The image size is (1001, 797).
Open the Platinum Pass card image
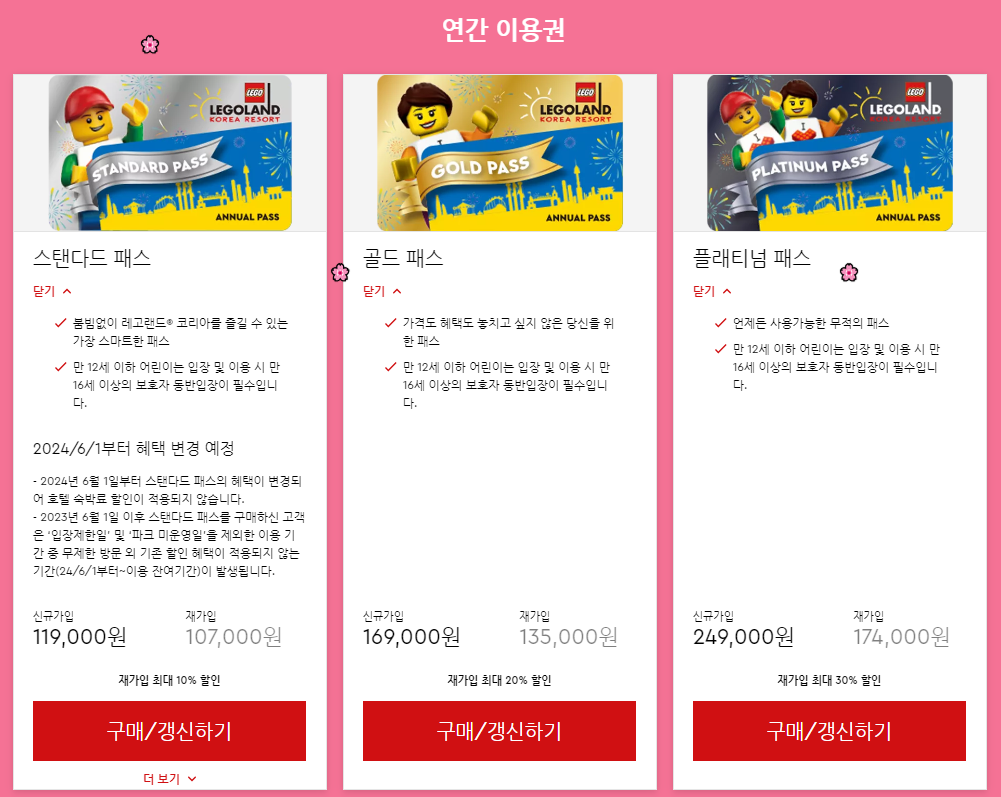[829, 153]
